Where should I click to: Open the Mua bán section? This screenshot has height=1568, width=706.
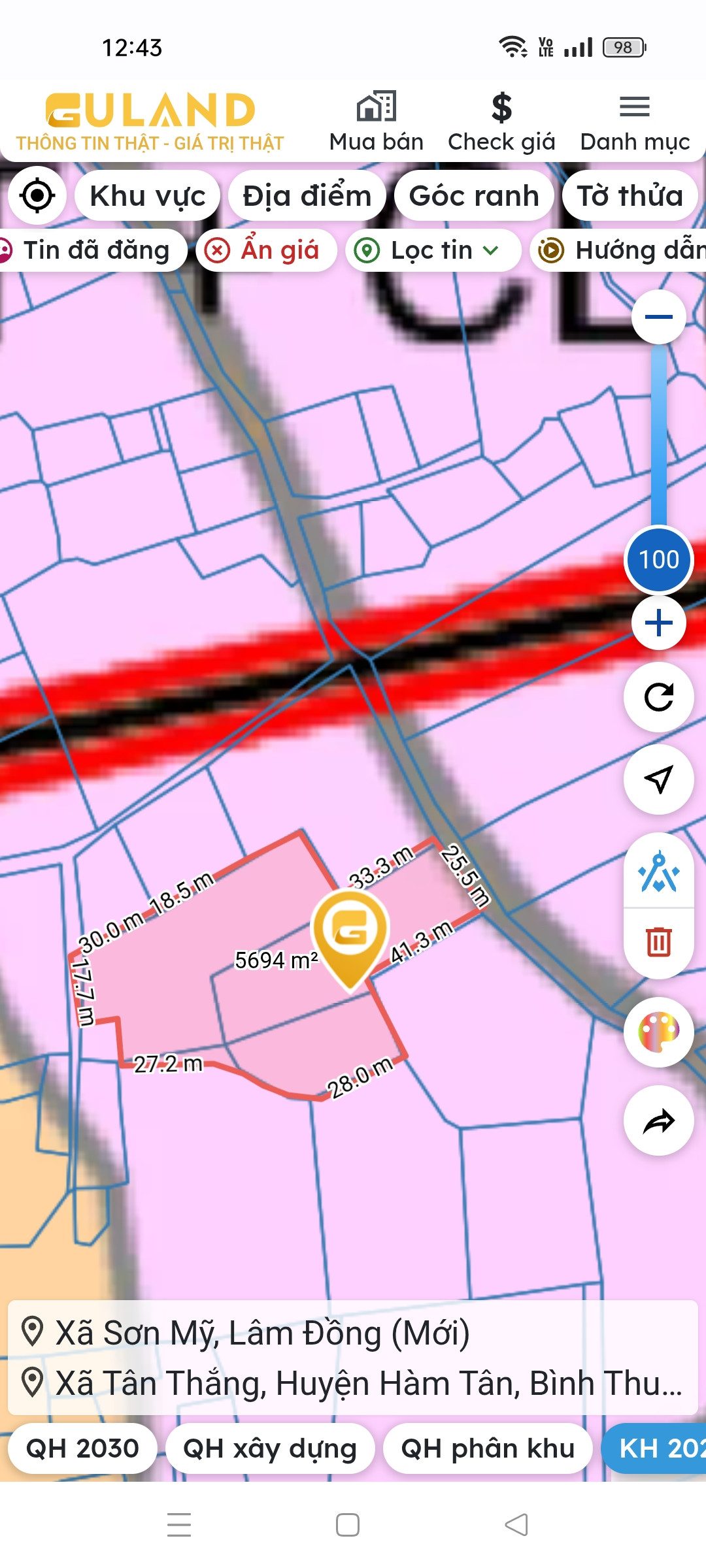click(377, 122)
